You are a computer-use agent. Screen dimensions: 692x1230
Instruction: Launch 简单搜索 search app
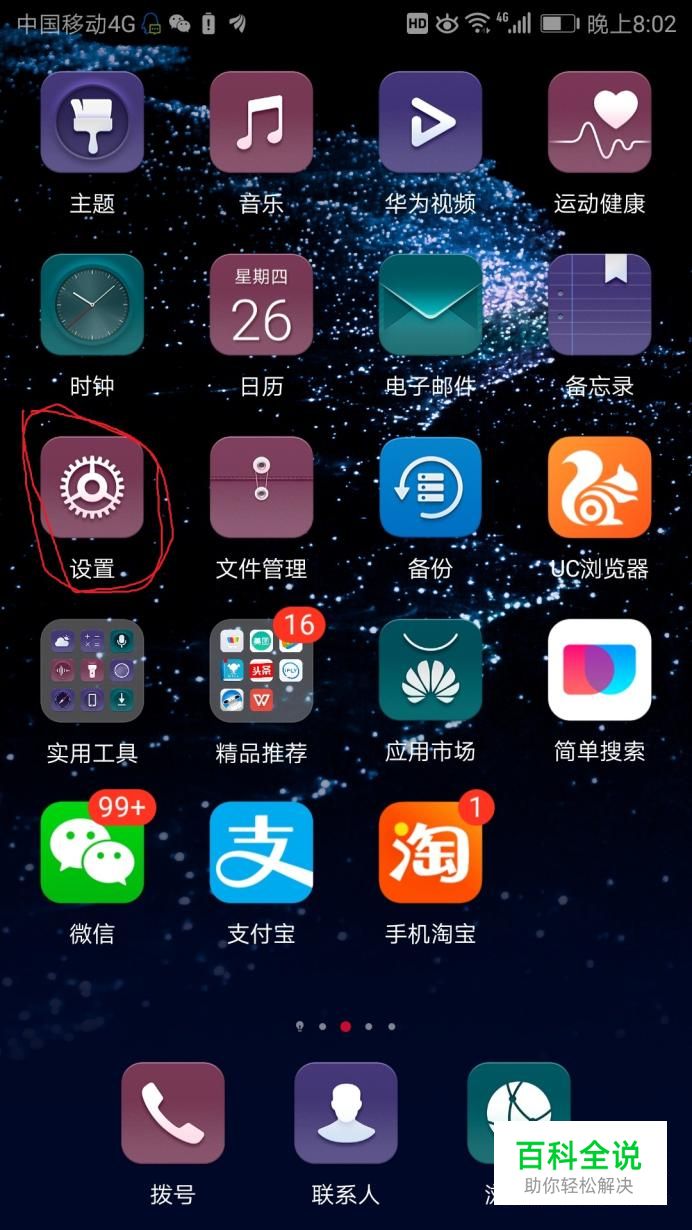[599, 670]
